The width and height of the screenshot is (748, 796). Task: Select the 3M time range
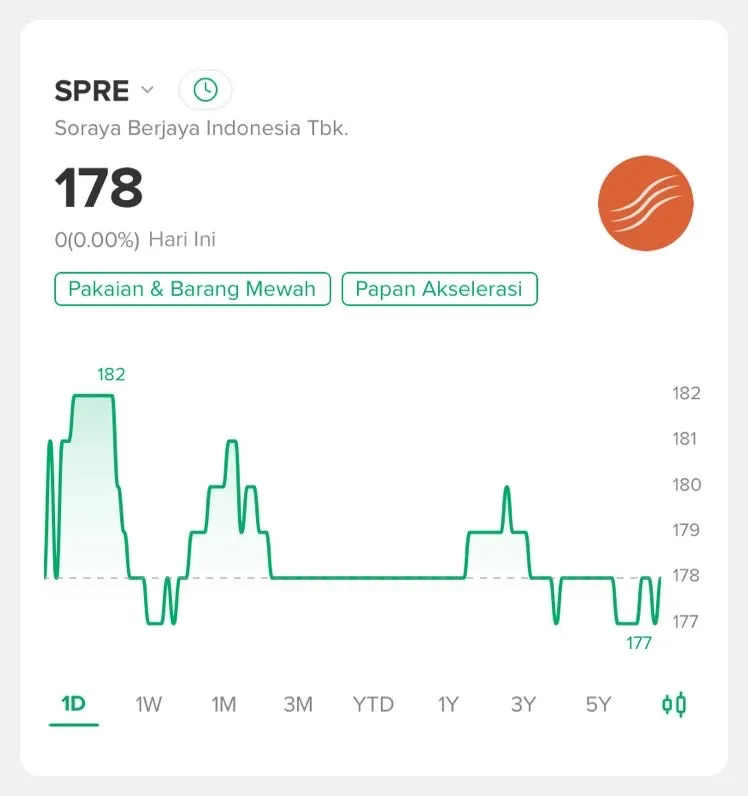[x=299, y=704]
